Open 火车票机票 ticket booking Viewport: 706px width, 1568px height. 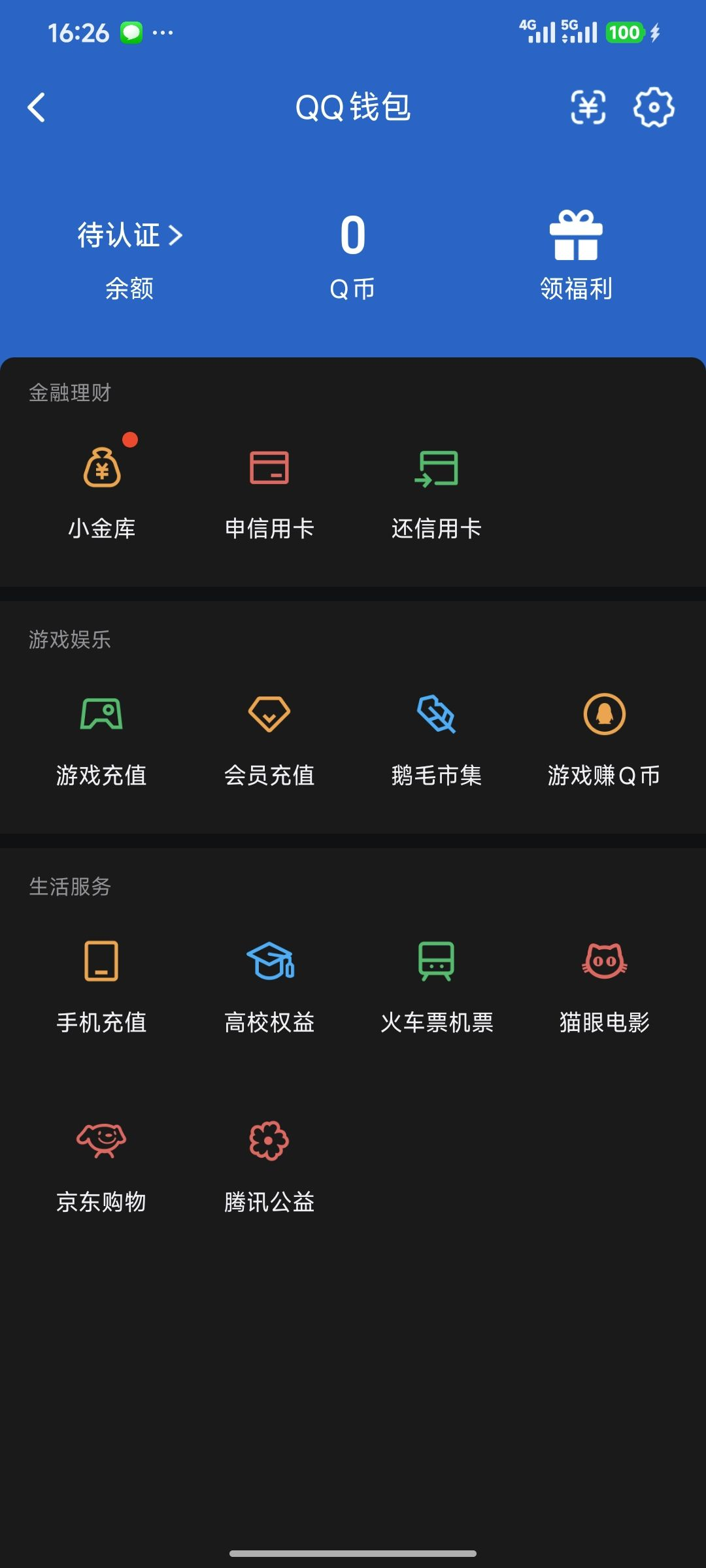click(x=436, y=987)
